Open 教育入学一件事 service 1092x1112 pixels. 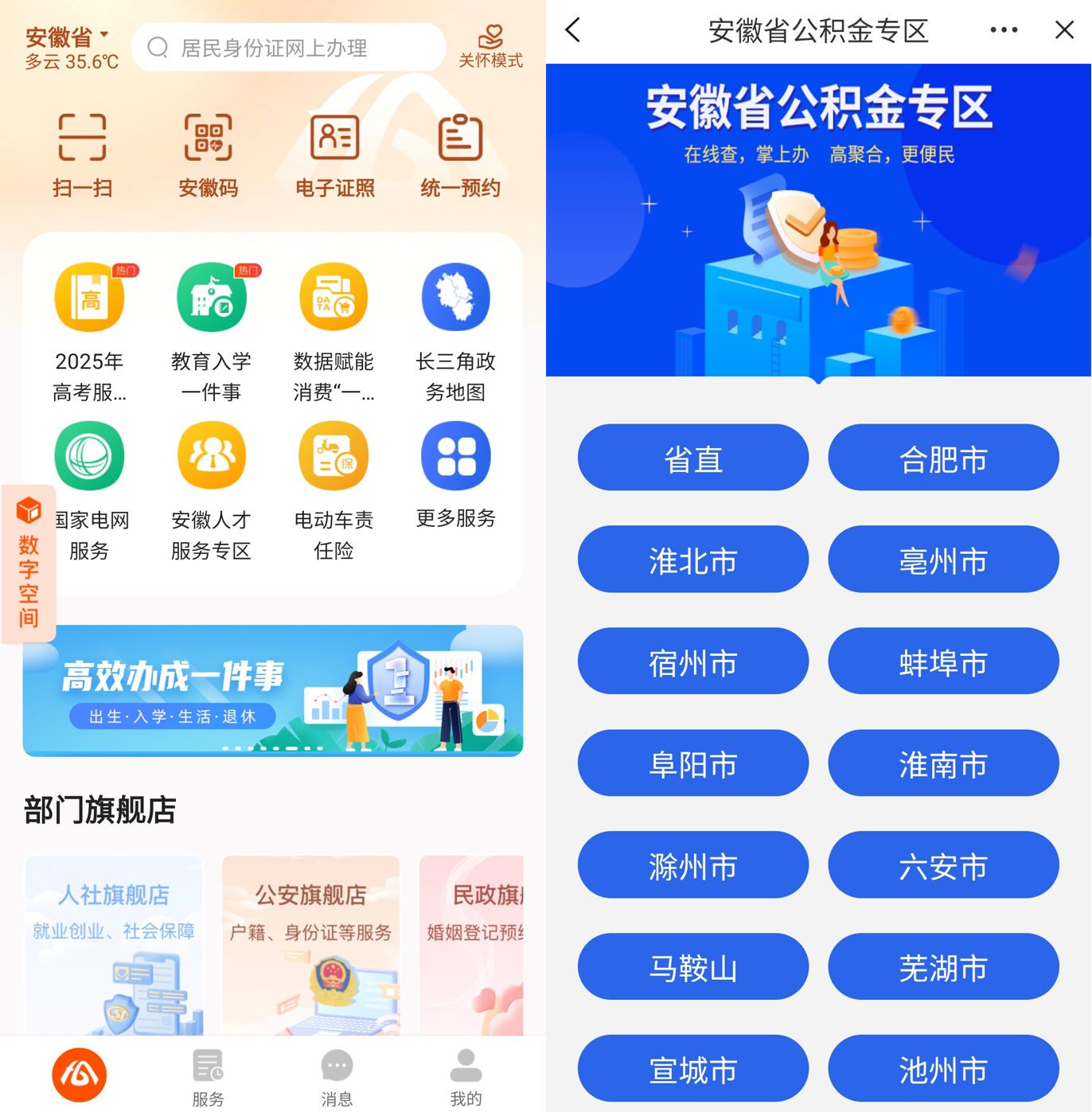[212, 332]
